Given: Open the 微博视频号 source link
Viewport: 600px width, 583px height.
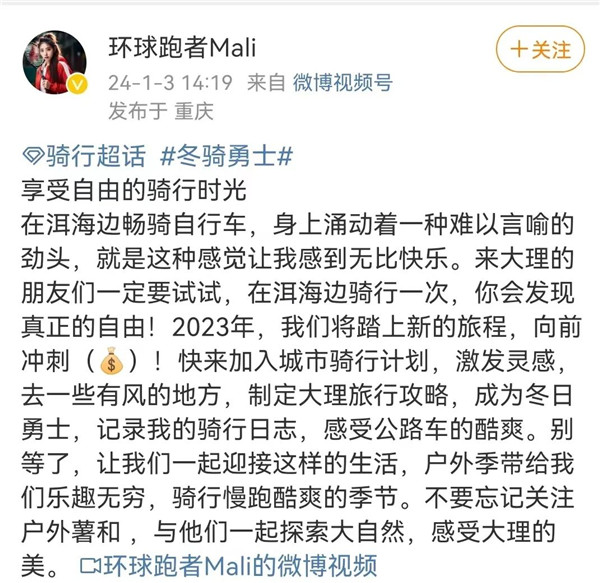Looking at the screenshot, I should [342, 81].
